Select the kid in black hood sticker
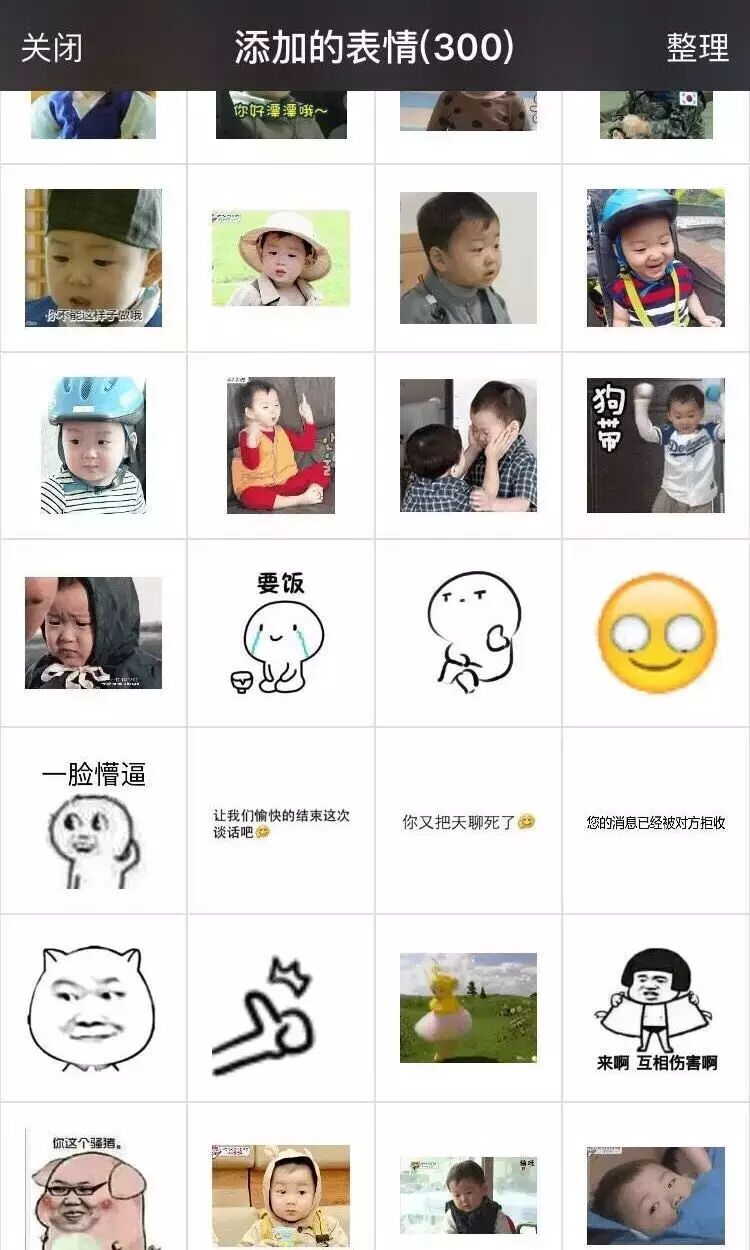The image size is (750, 1250). 93,633
